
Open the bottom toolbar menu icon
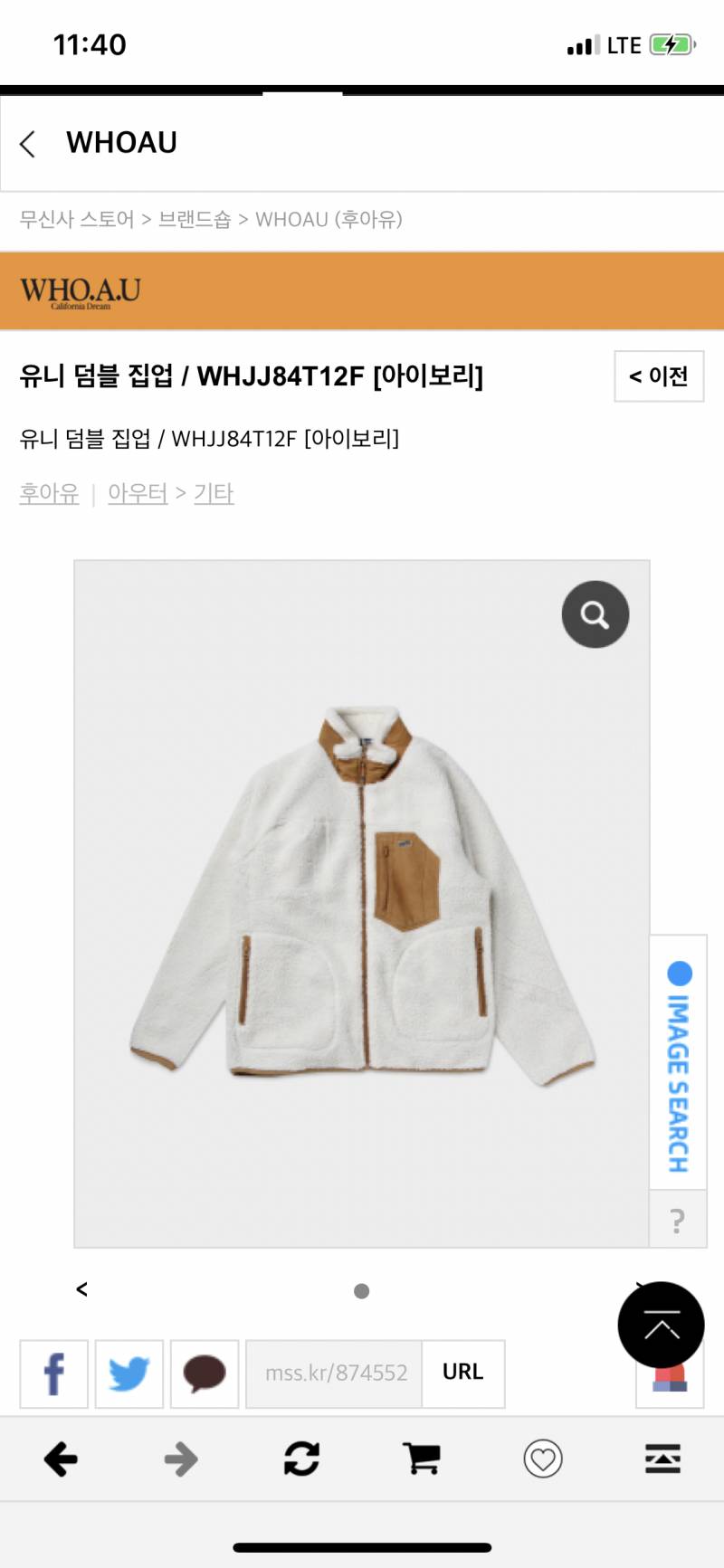[x=662, y=1459]
